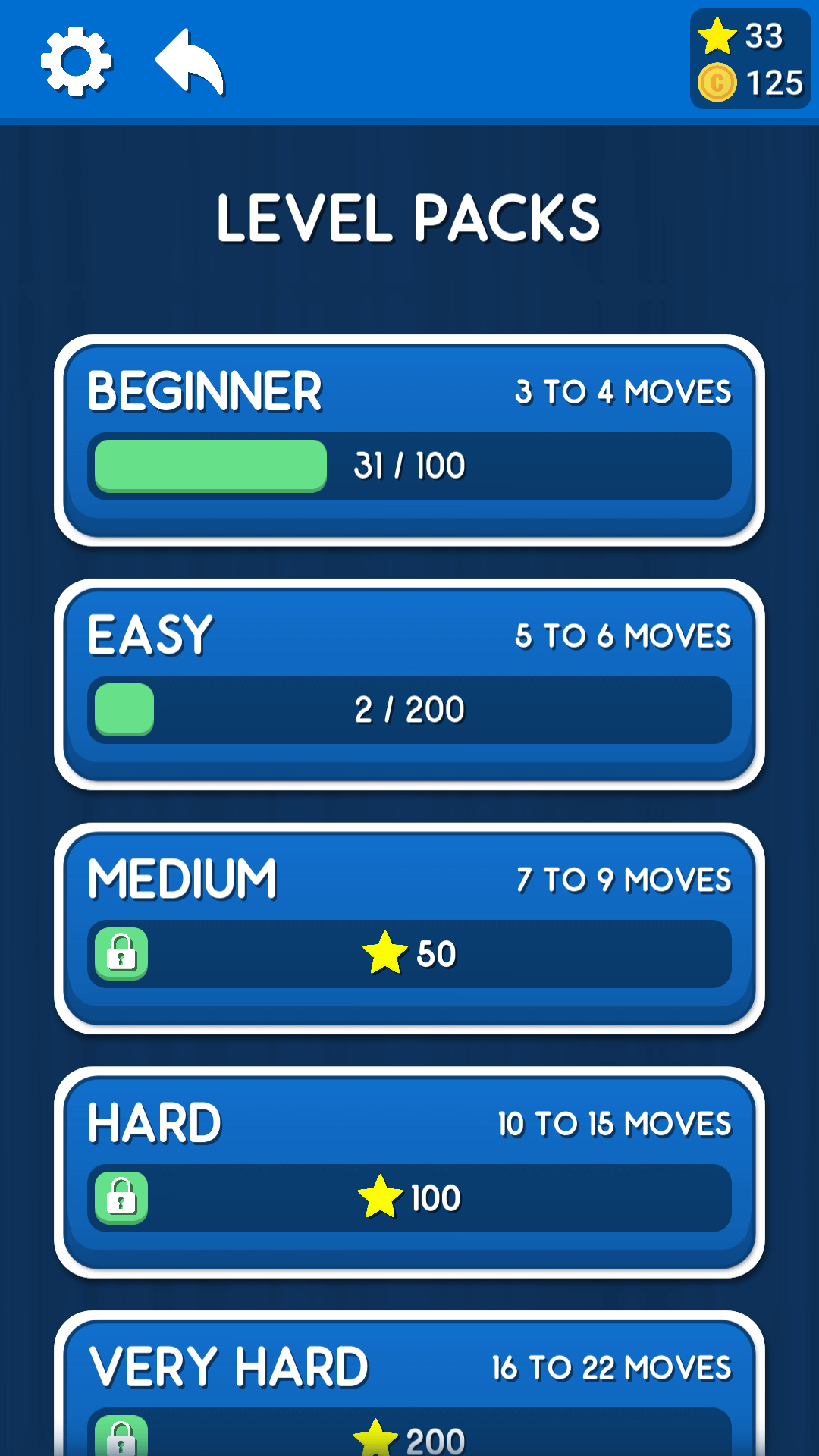Go back with the return arrow

[190, 62]
